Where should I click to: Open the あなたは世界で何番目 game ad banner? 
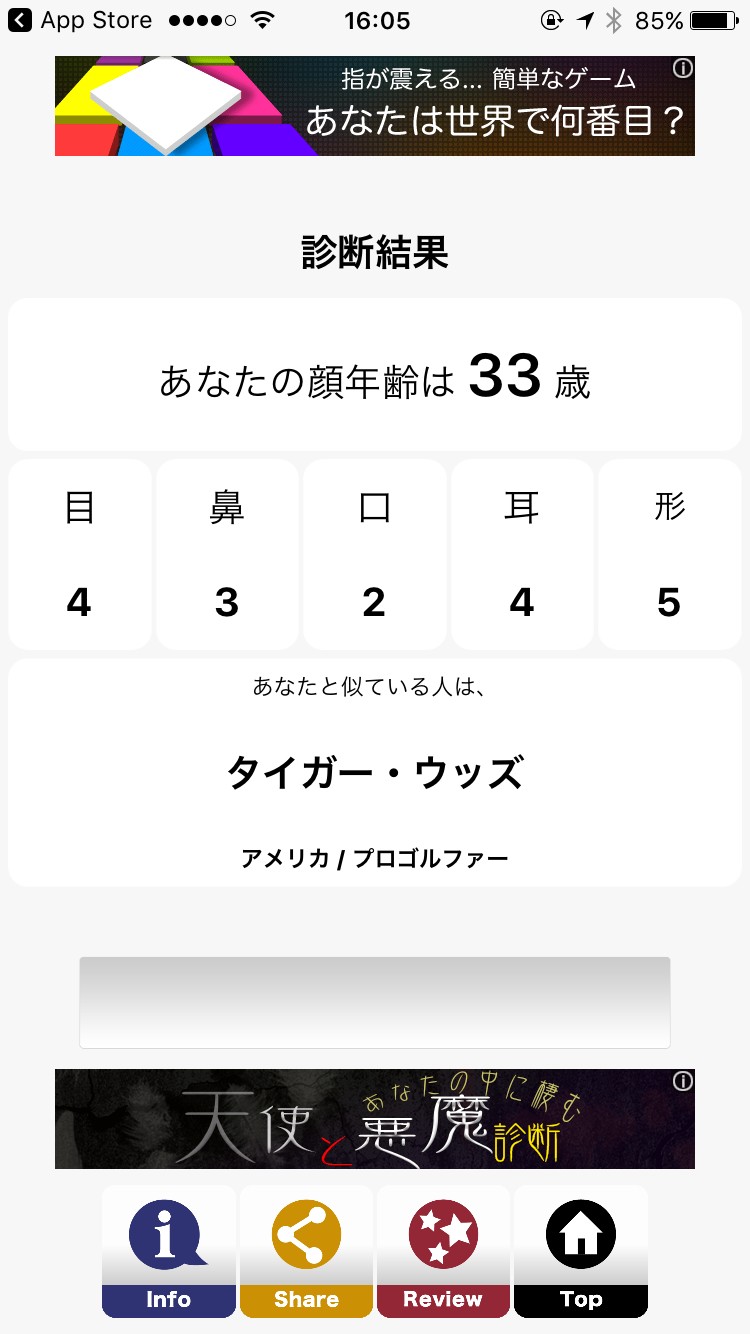374,106
